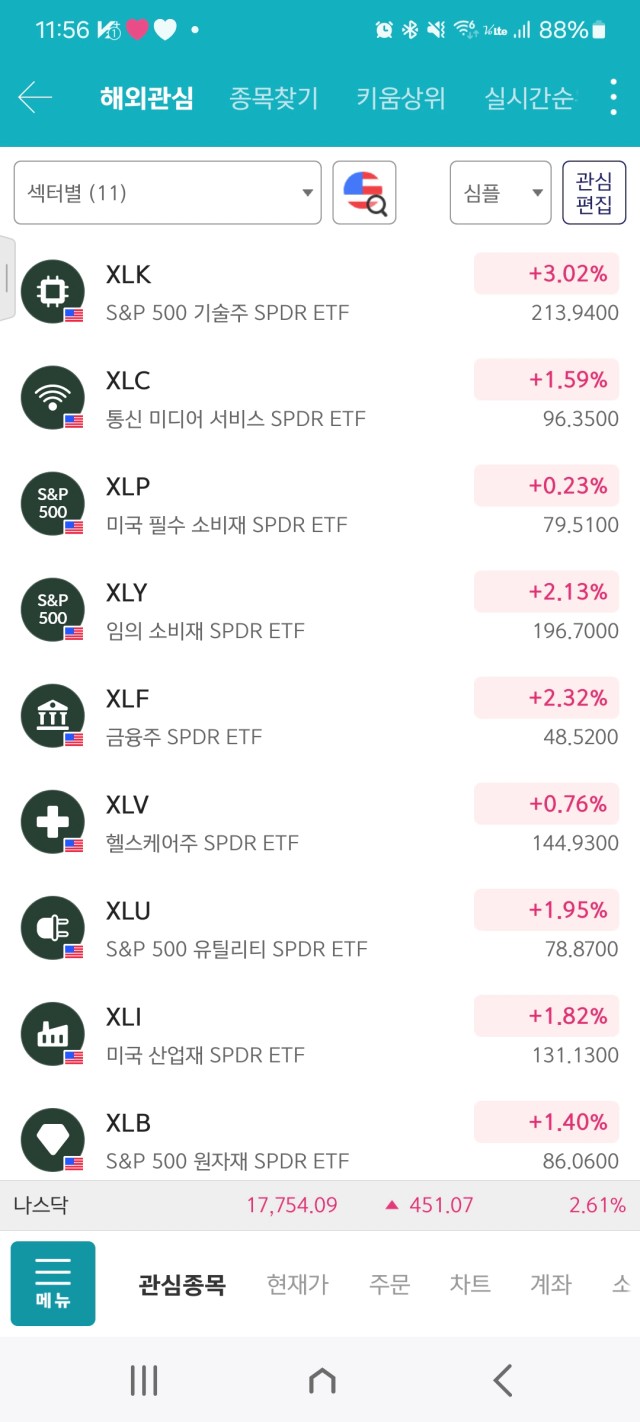This screenshot has width=640, height=1422.
Task: Tap the 관심편집 button
Action: point(594,193)
